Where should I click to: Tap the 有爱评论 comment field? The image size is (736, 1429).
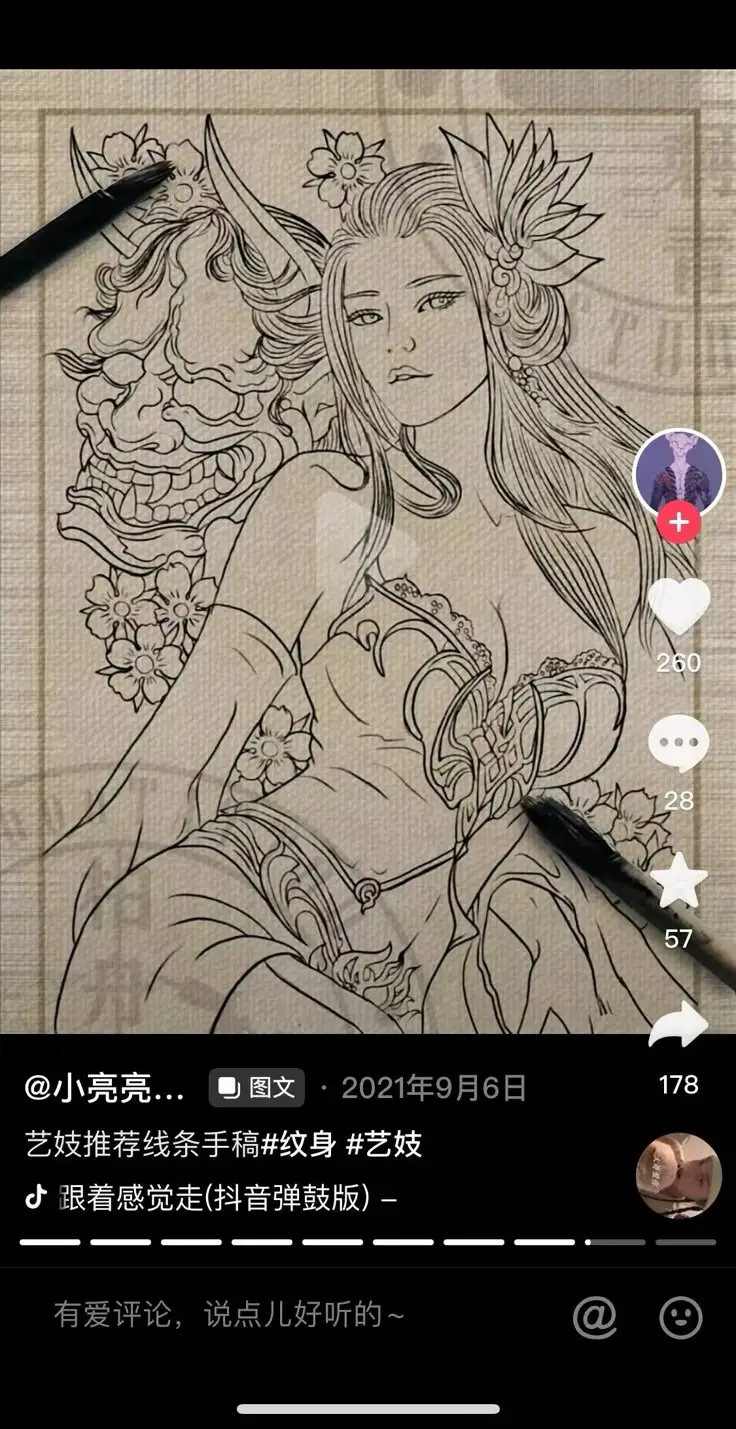pos(230,1315)
